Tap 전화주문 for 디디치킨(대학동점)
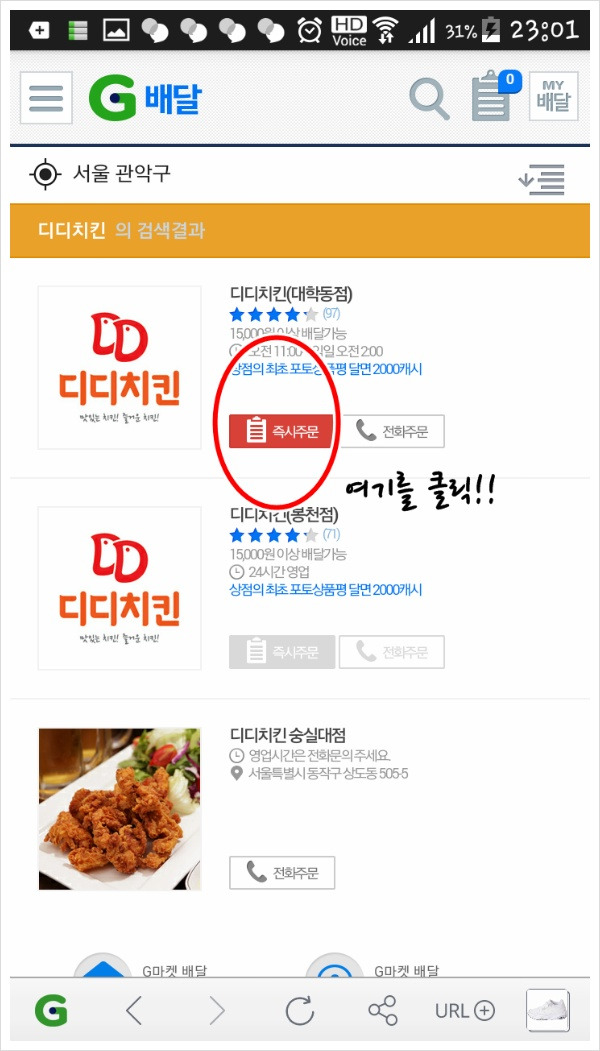Screen dimensions: 600x1051 pyautogui.click(x=393, y=431)
